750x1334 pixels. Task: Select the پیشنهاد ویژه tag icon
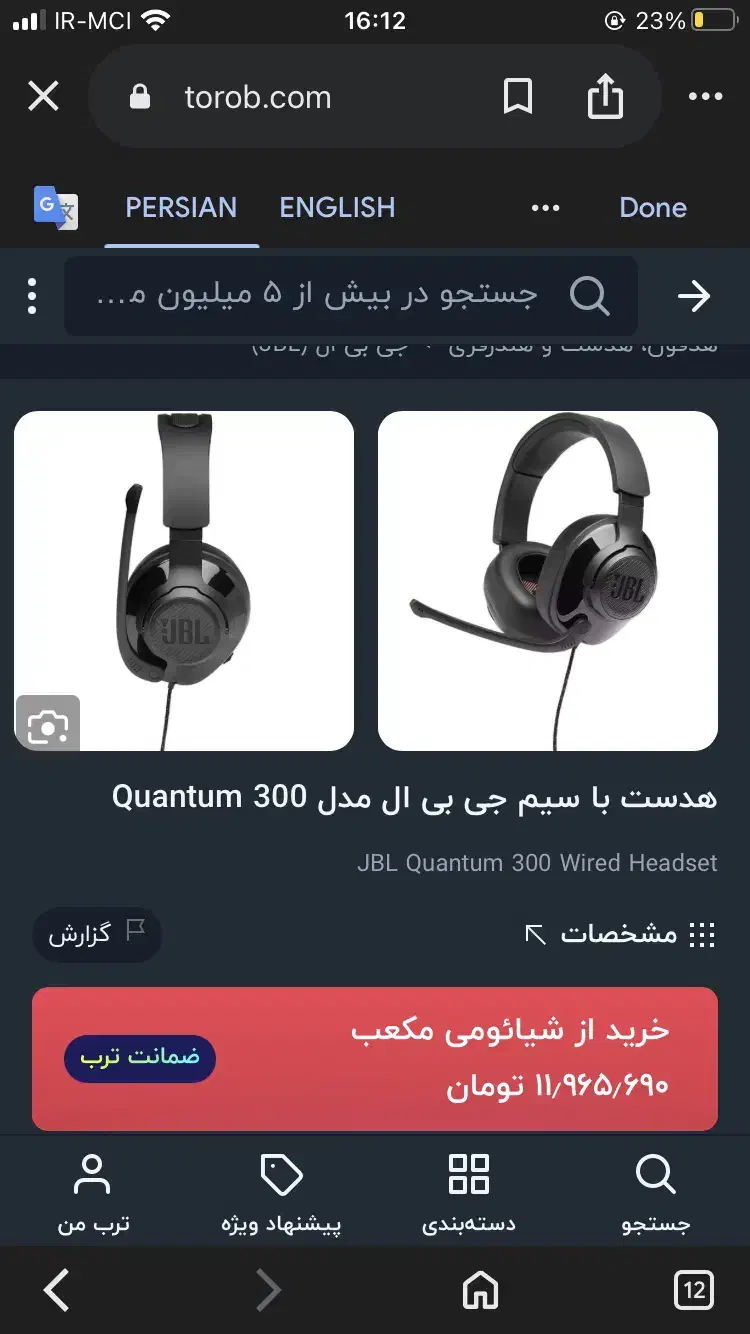click(x=281, y=1176)
